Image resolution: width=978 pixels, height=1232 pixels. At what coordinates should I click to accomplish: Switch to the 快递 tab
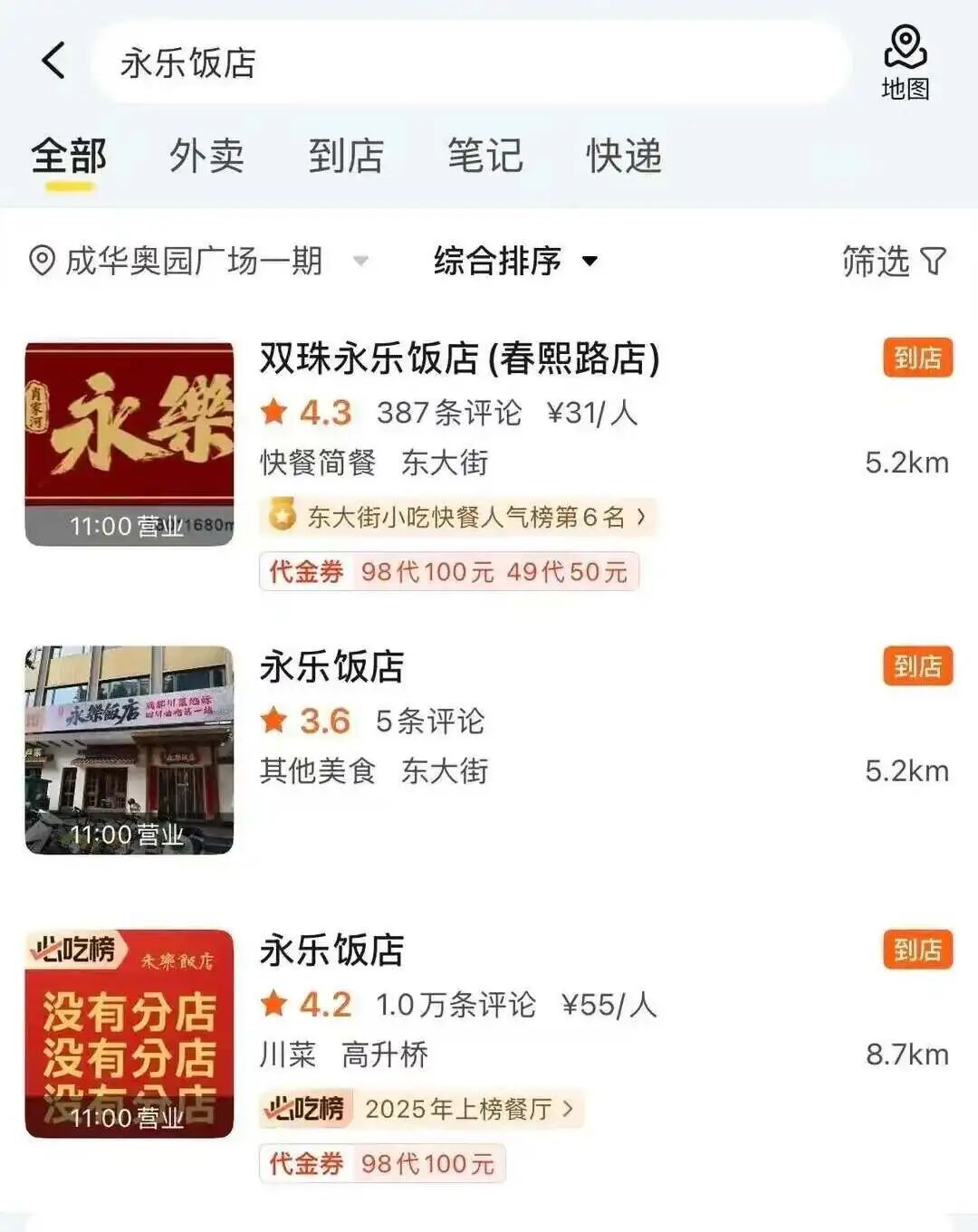[624, 156]
